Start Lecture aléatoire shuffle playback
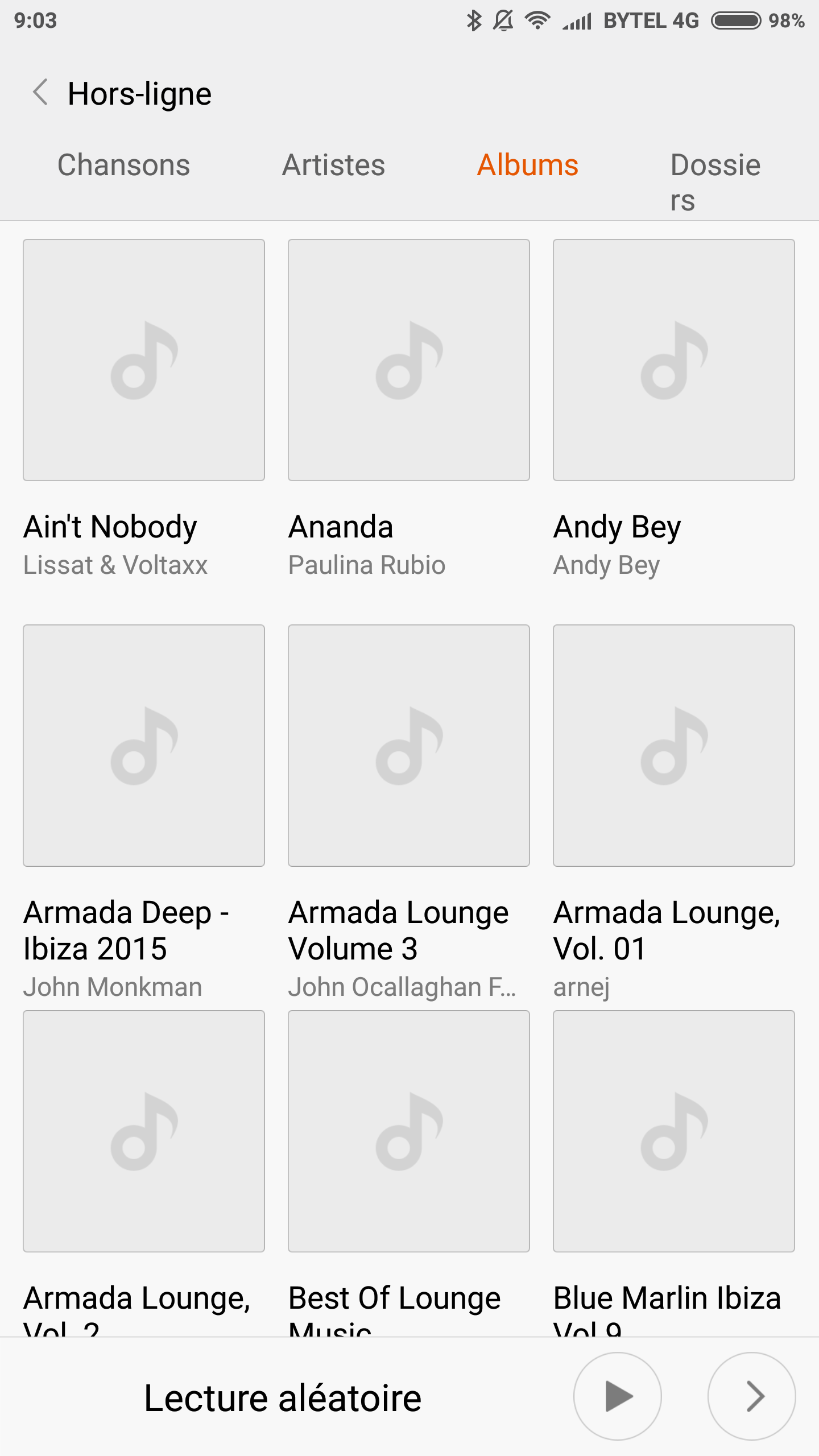Viewport: 819px width, 1456px height. click(x=283, y=1398)
